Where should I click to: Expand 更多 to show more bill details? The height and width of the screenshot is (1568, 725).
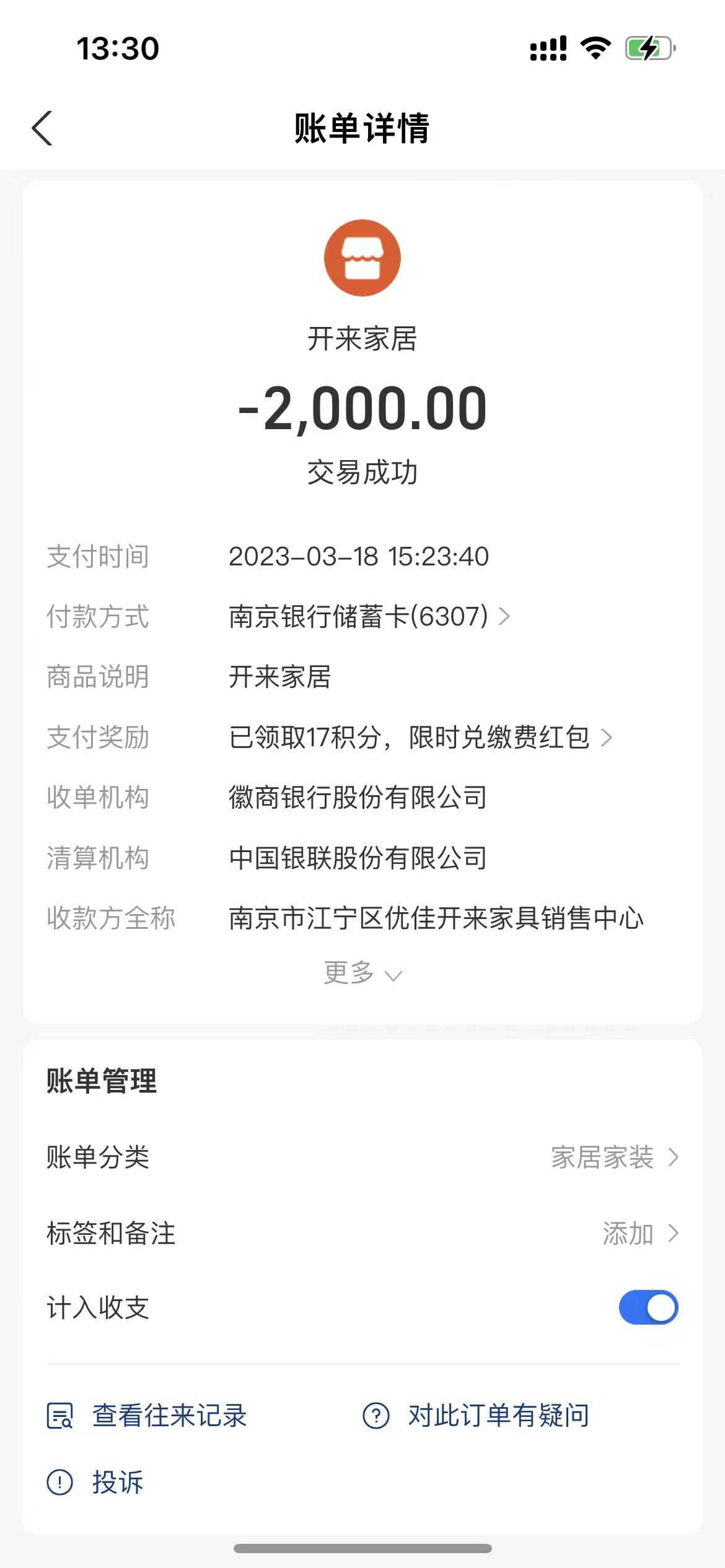click(x=362, y=973)
